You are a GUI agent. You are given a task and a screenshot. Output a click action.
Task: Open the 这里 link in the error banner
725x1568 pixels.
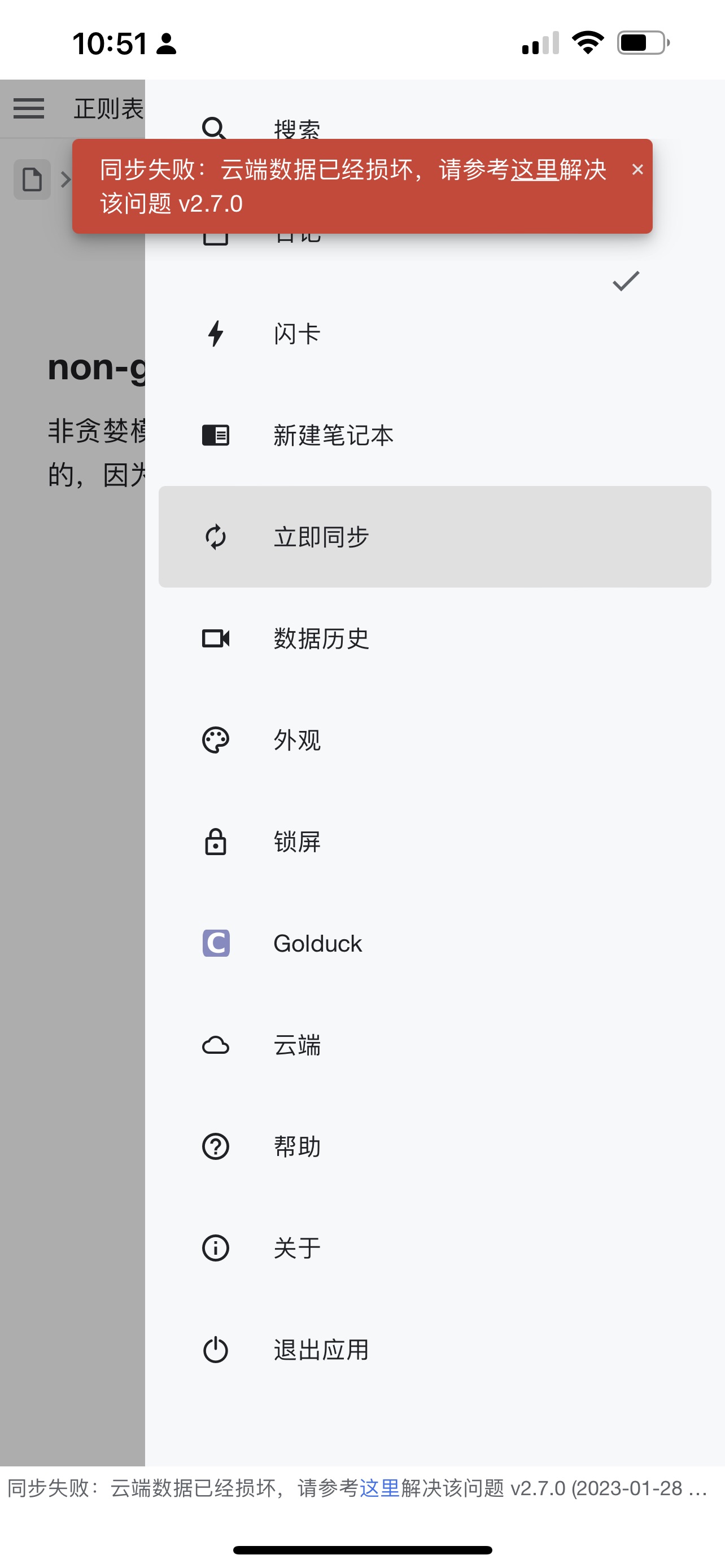[535, 171]
